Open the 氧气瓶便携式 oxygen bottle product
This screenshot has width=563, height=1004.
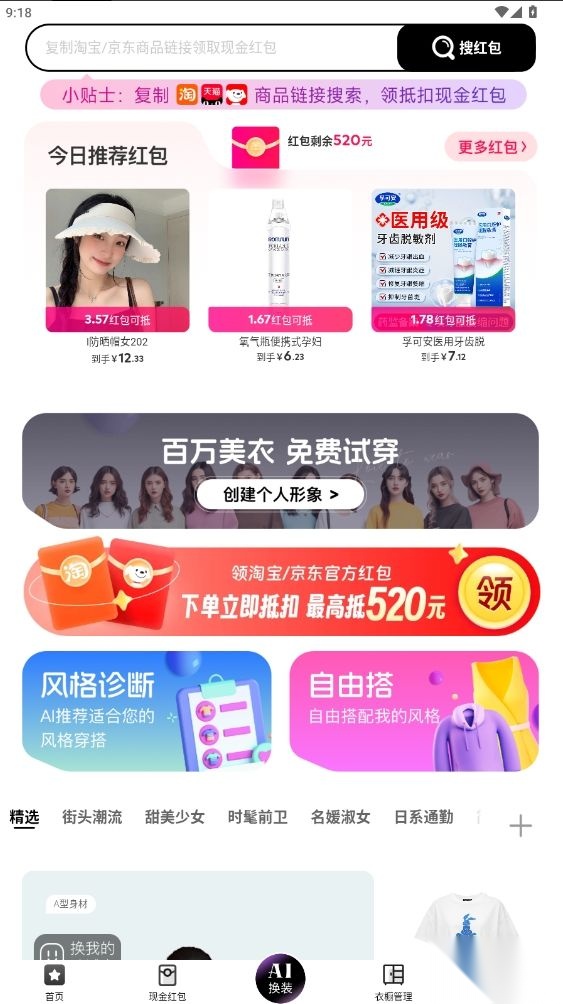coord(280,276)
